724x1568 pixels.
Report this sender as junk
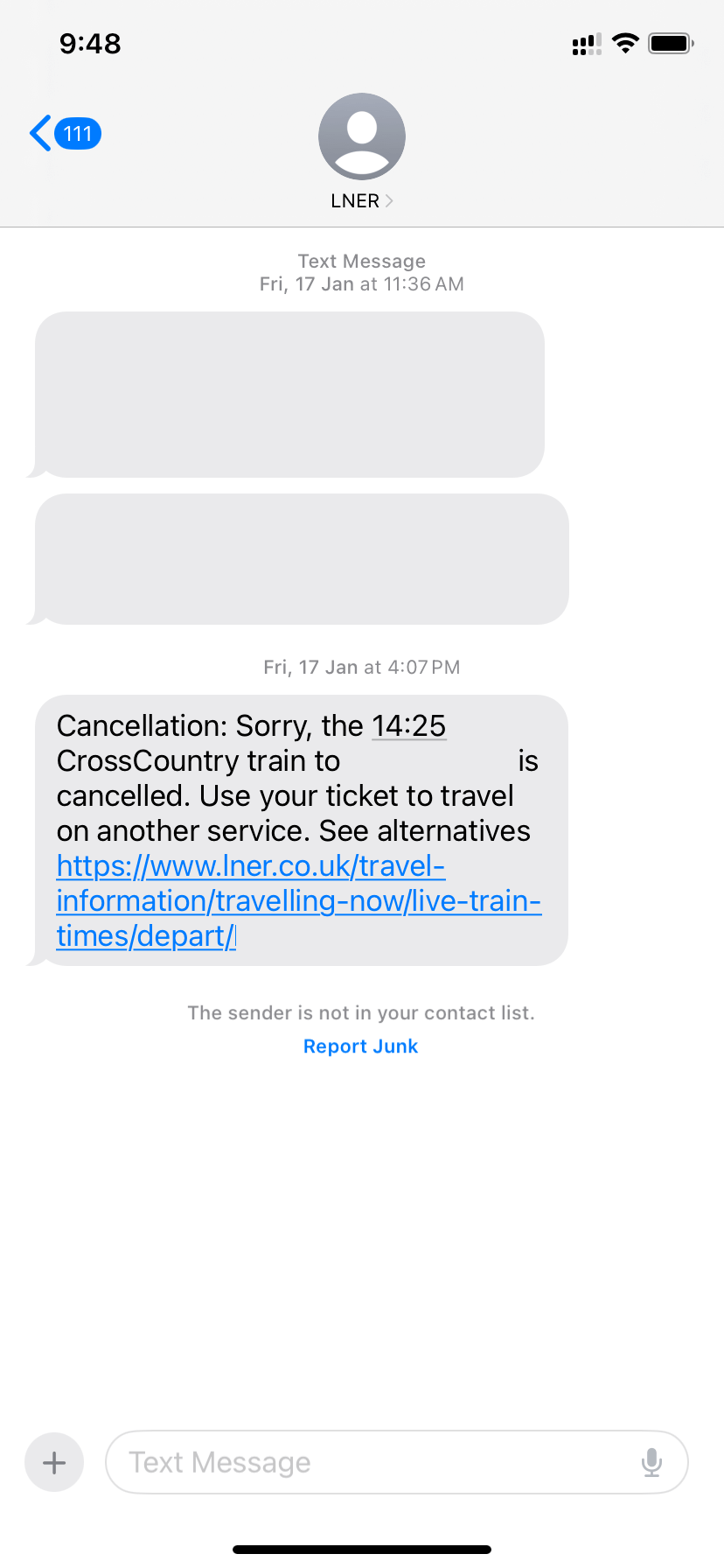(x=360, y=1046)
